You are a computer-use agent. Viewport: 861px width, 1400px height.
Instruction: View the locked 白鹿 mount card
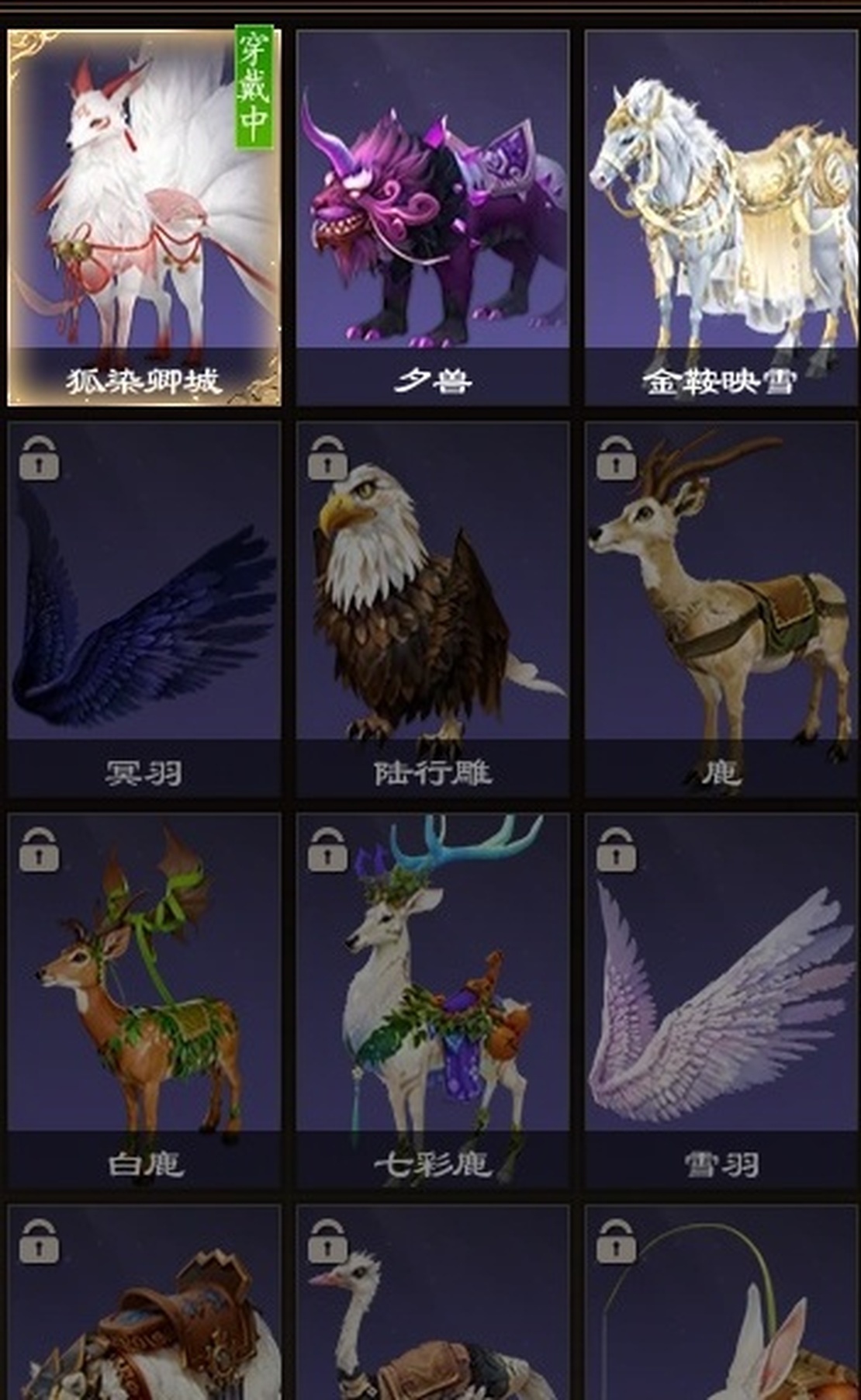coord(143,1001)
